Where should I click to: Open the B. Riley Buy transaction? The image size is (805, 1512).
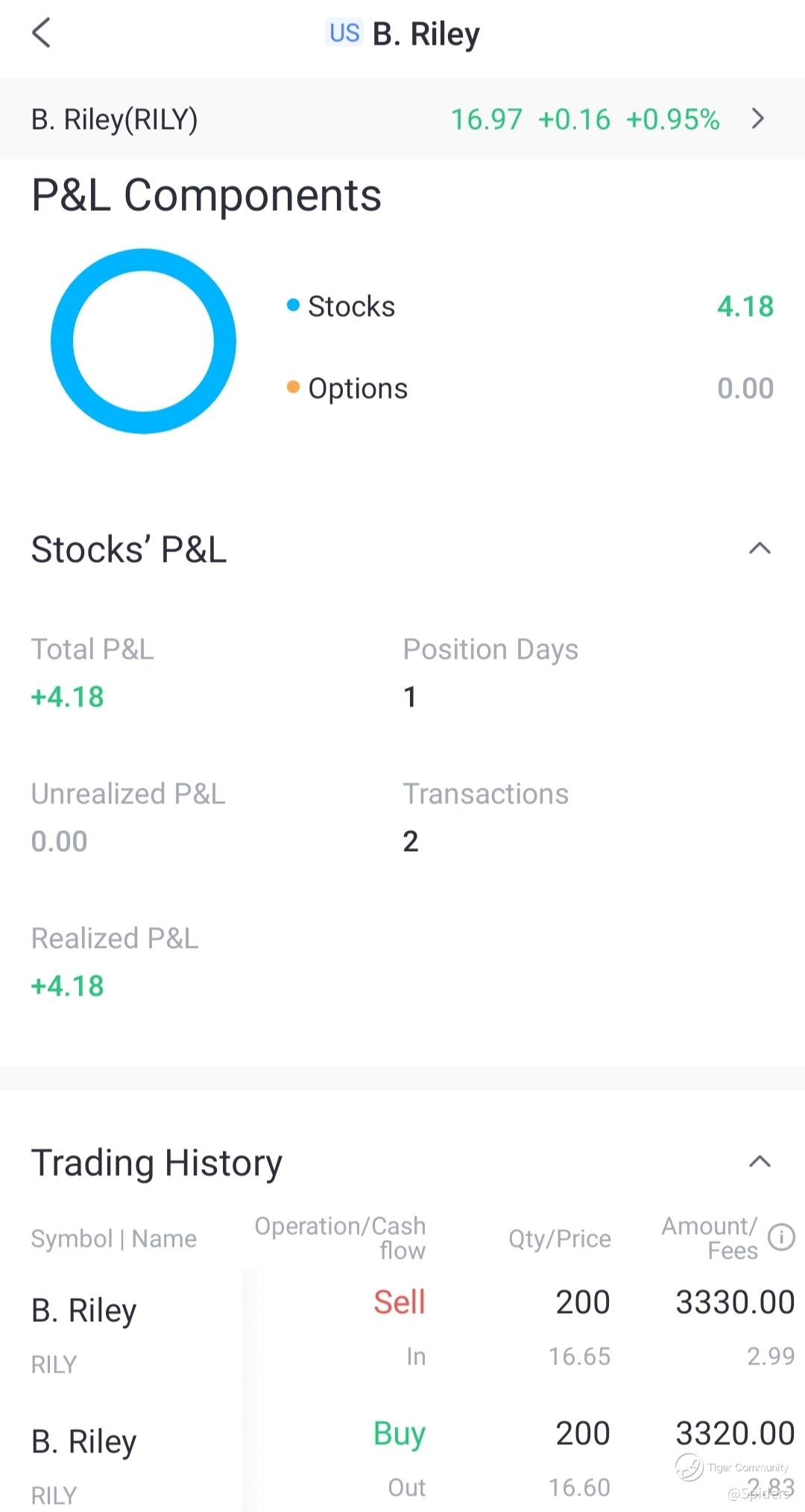click(402, 1459)
